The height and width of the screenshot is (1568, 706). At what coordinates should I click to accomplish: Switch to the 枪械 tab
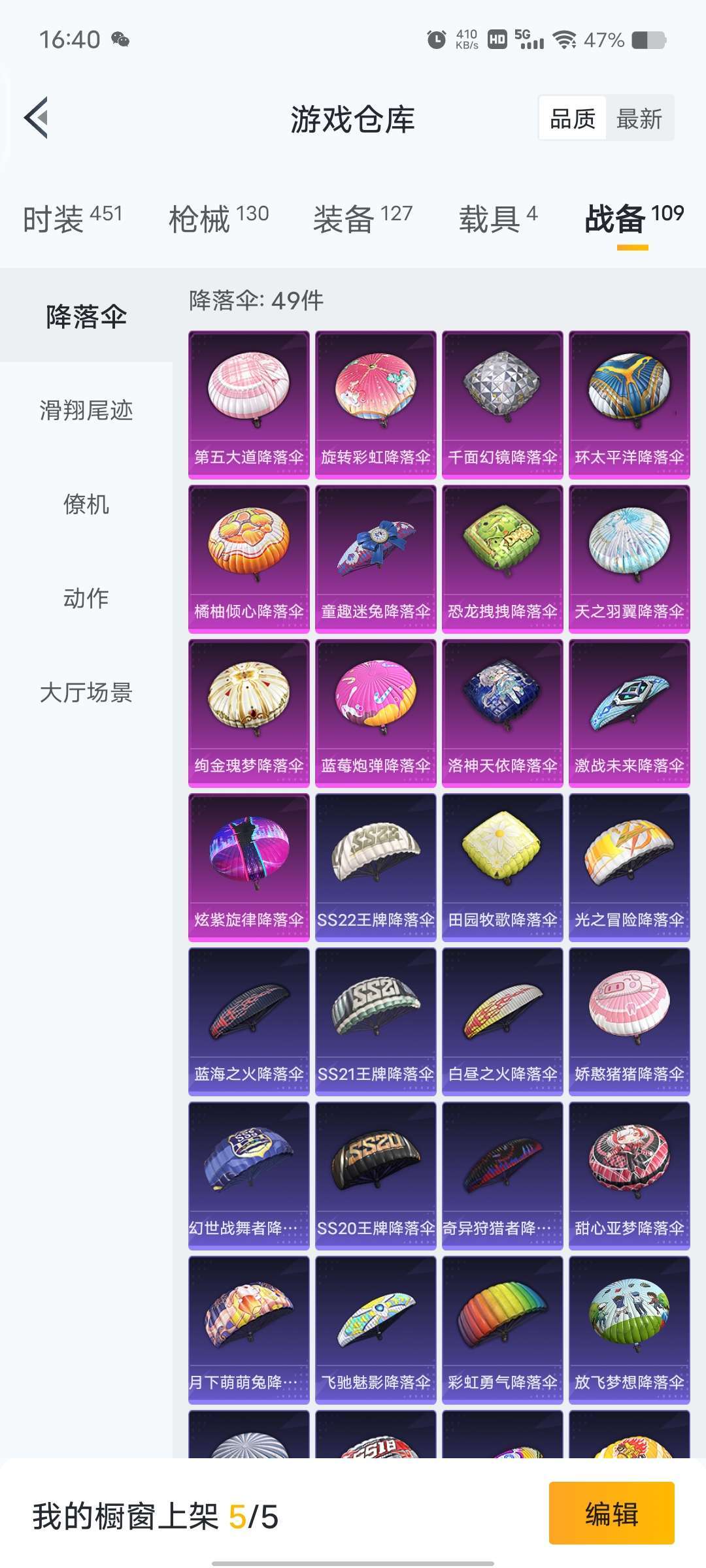click(219, 219)
